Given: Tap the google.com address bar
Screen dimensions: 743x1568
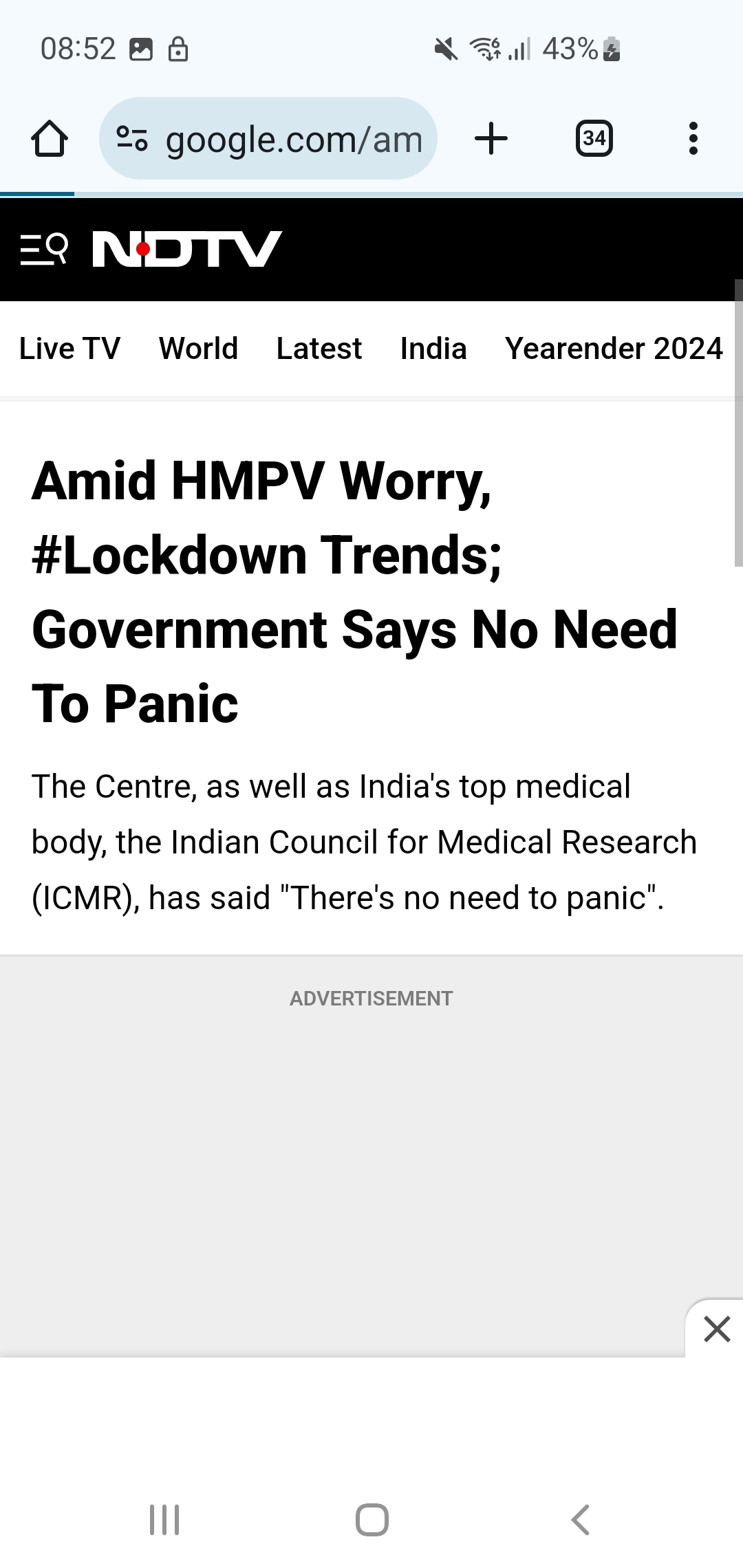Looking at the screenshot, I should click(268, 138).
